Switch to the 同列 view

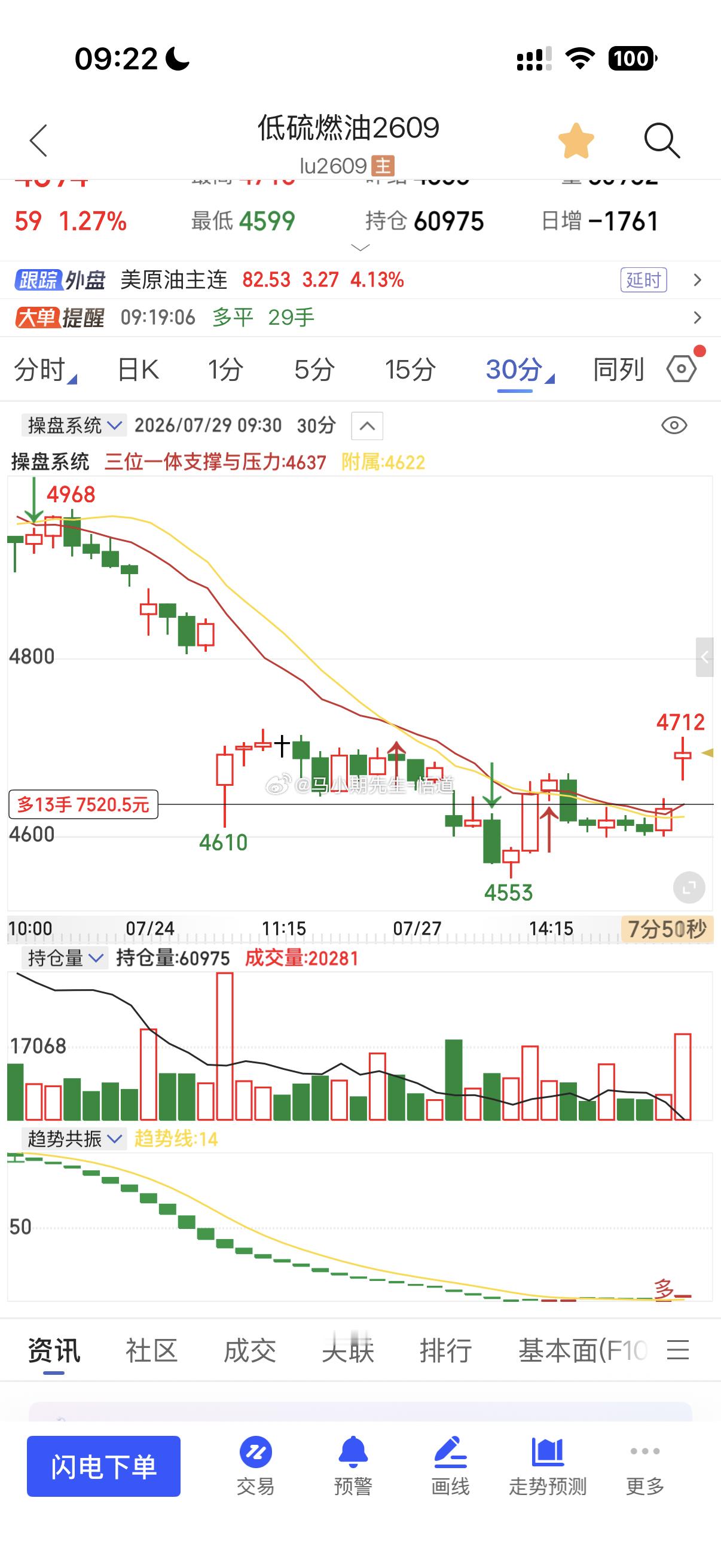tap(618, 370)
